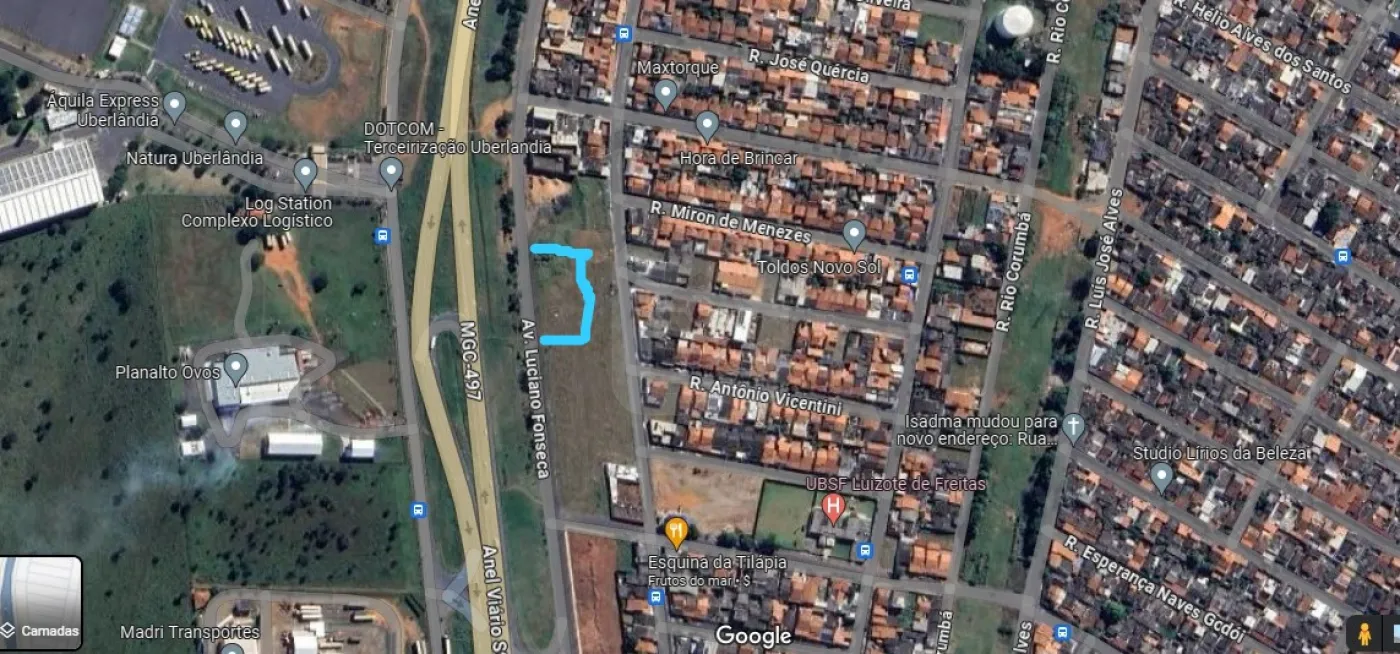Select the Planalto Ovos marker
1400x654 pixels.
click(235, 367)
